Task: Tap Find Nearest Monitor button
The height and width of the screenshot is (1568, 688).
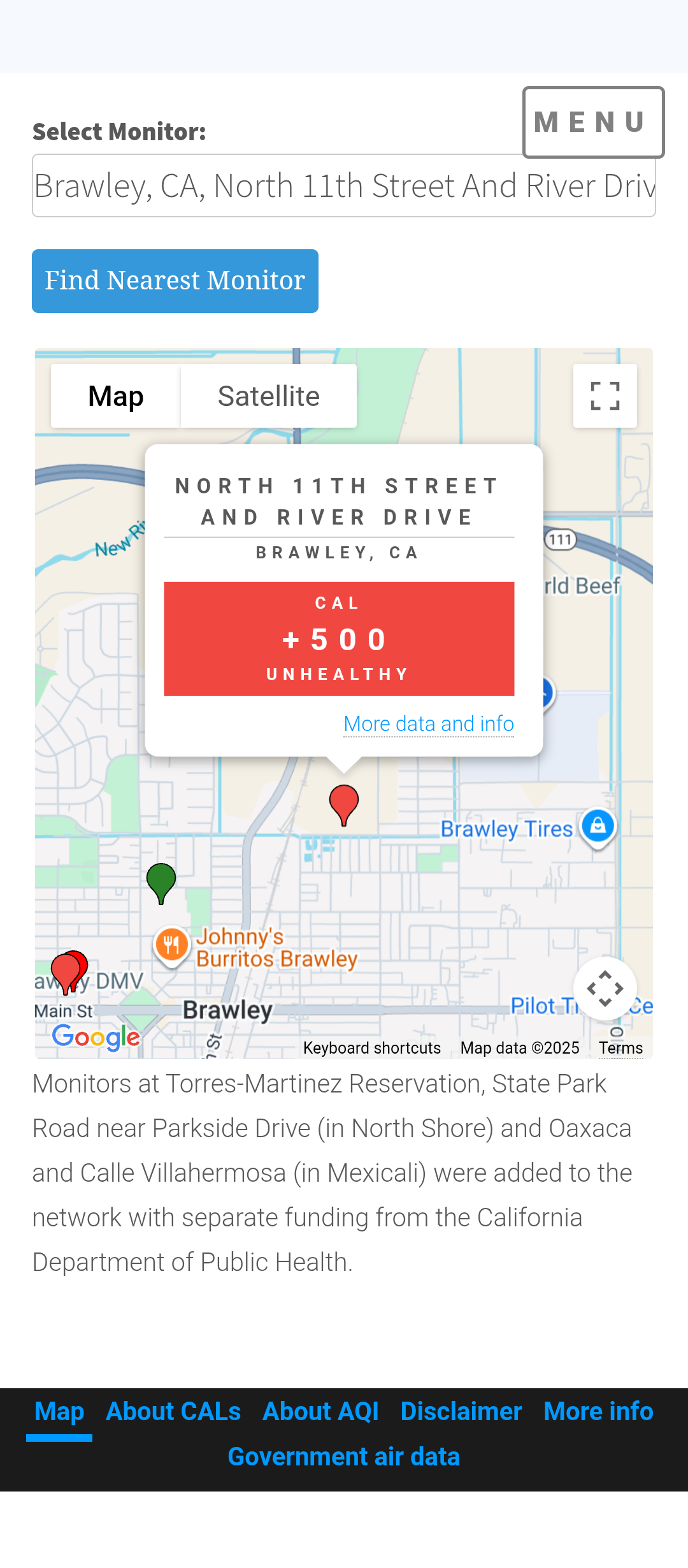Action: click(x=175, y=280)
